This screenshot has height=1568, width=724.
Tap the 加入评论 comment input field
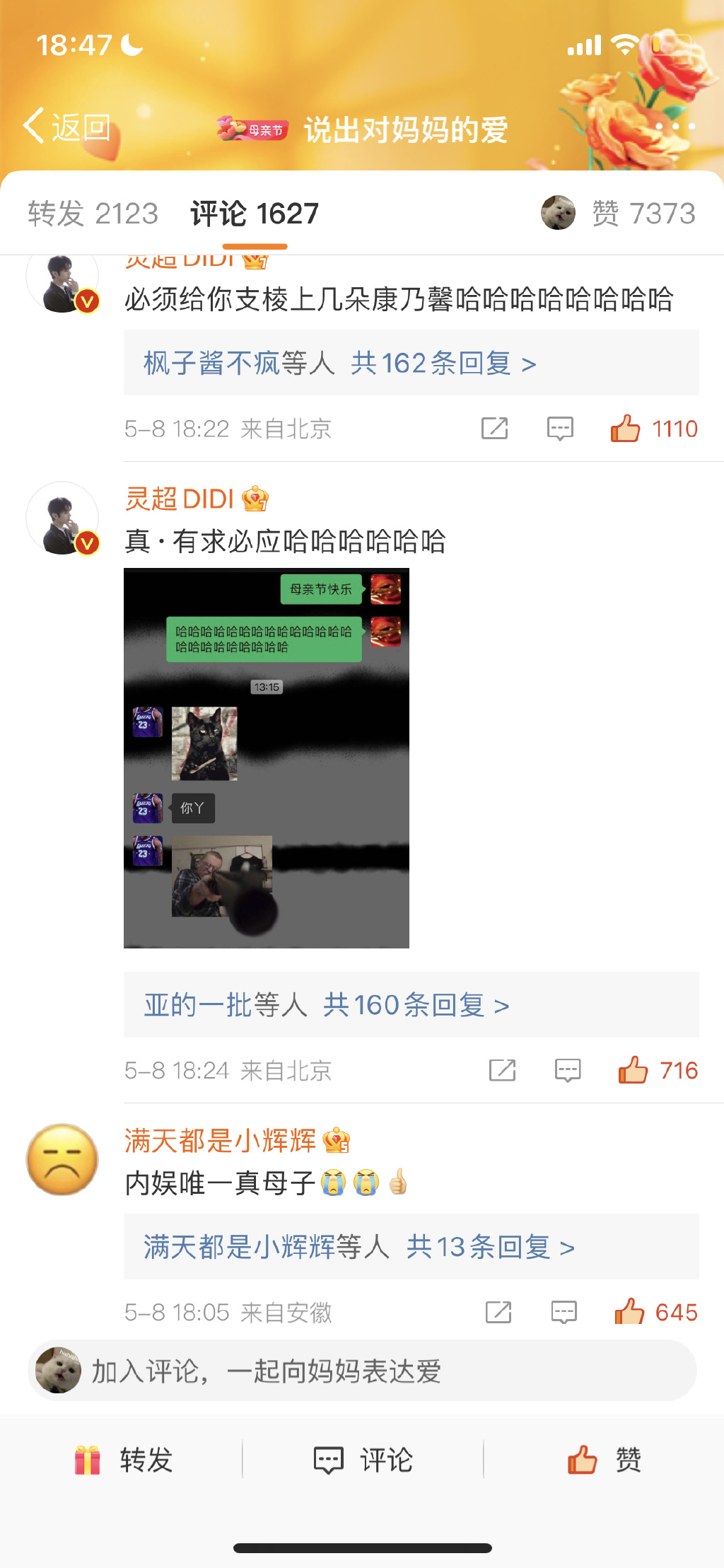pos(362,1371)
